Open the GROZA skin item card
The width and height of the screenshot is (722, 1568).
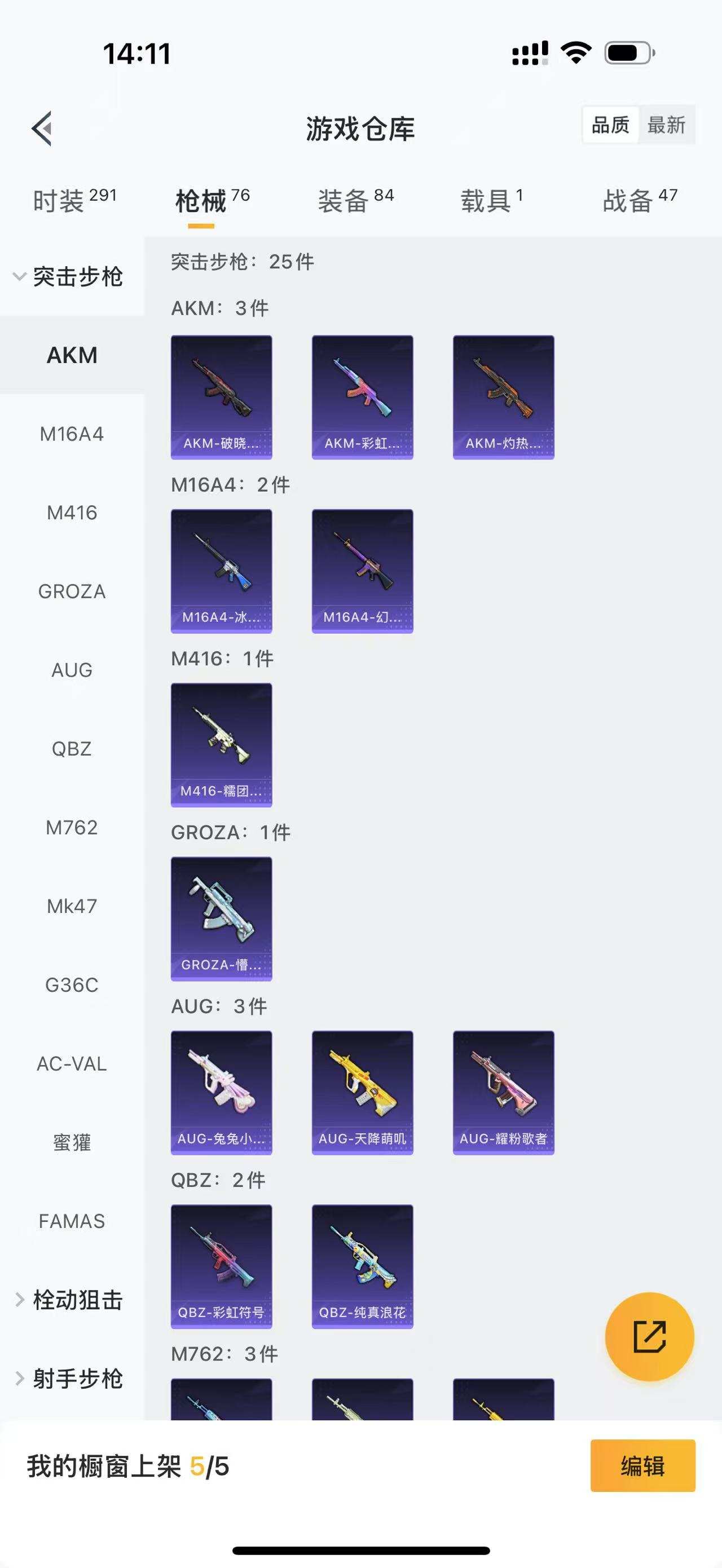tap(221, 918)
